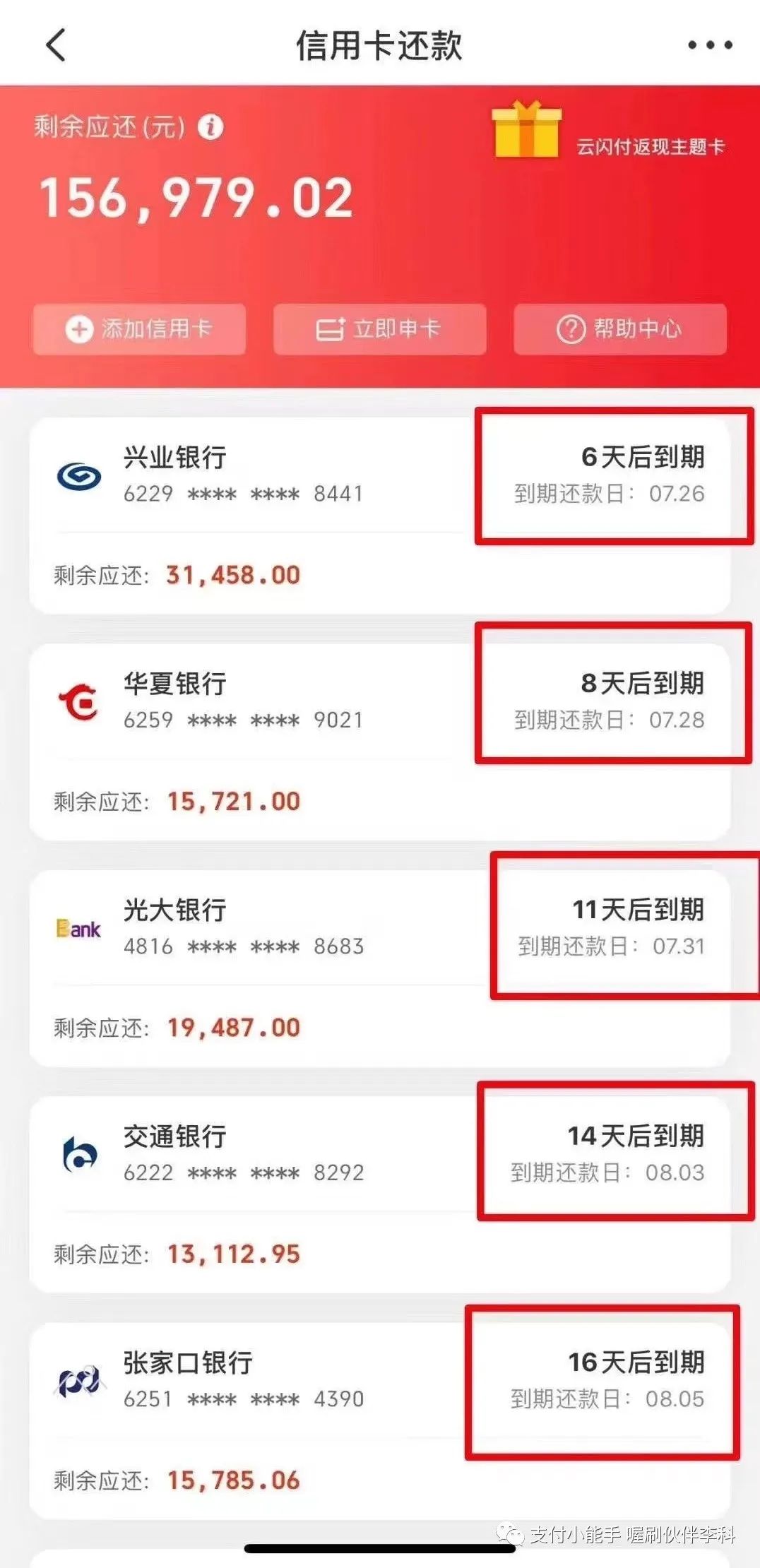Screen dimensions: 760x1568
Task: Tap the card icon on 立即申卡
Action: click(x=329, y=328)
